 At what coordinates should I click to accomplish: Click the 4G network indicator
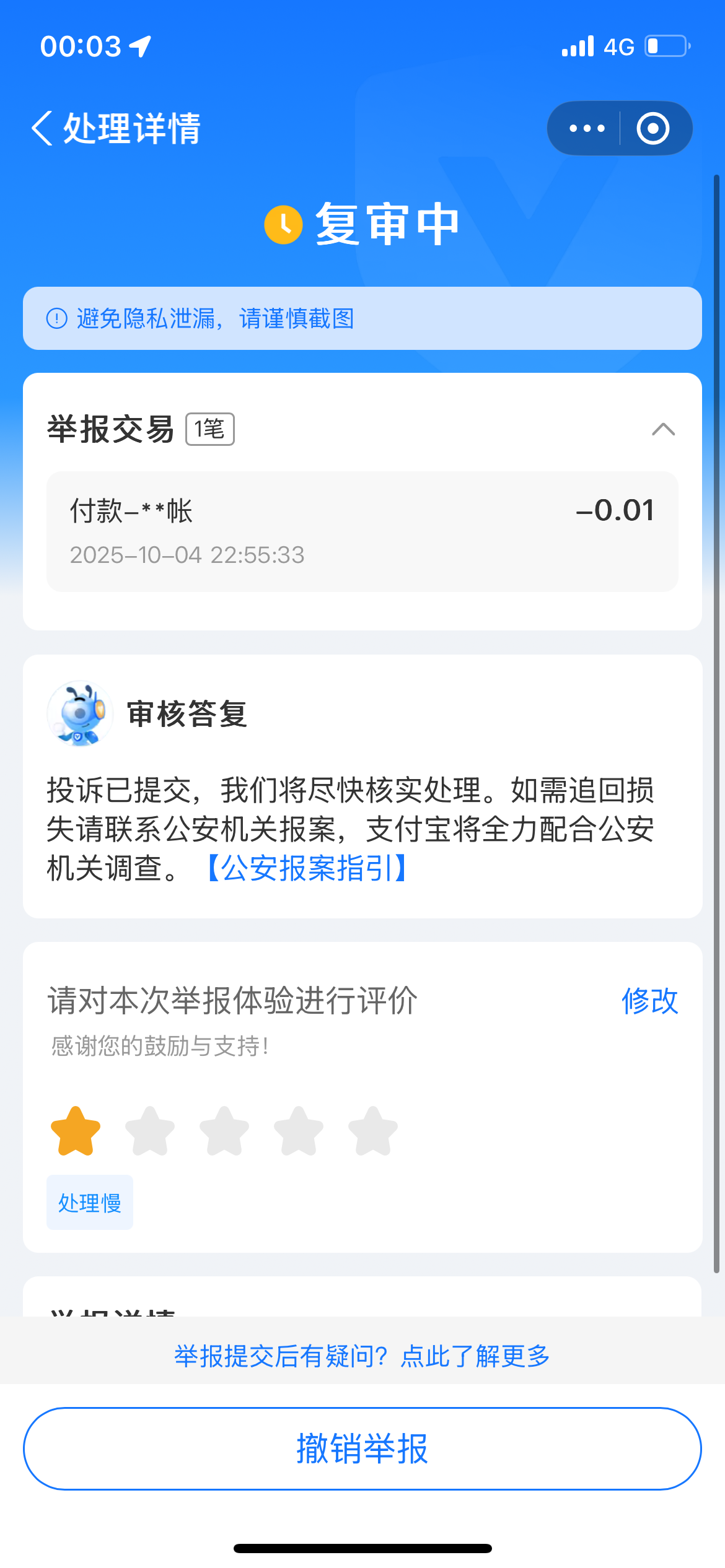click(620, 45)
